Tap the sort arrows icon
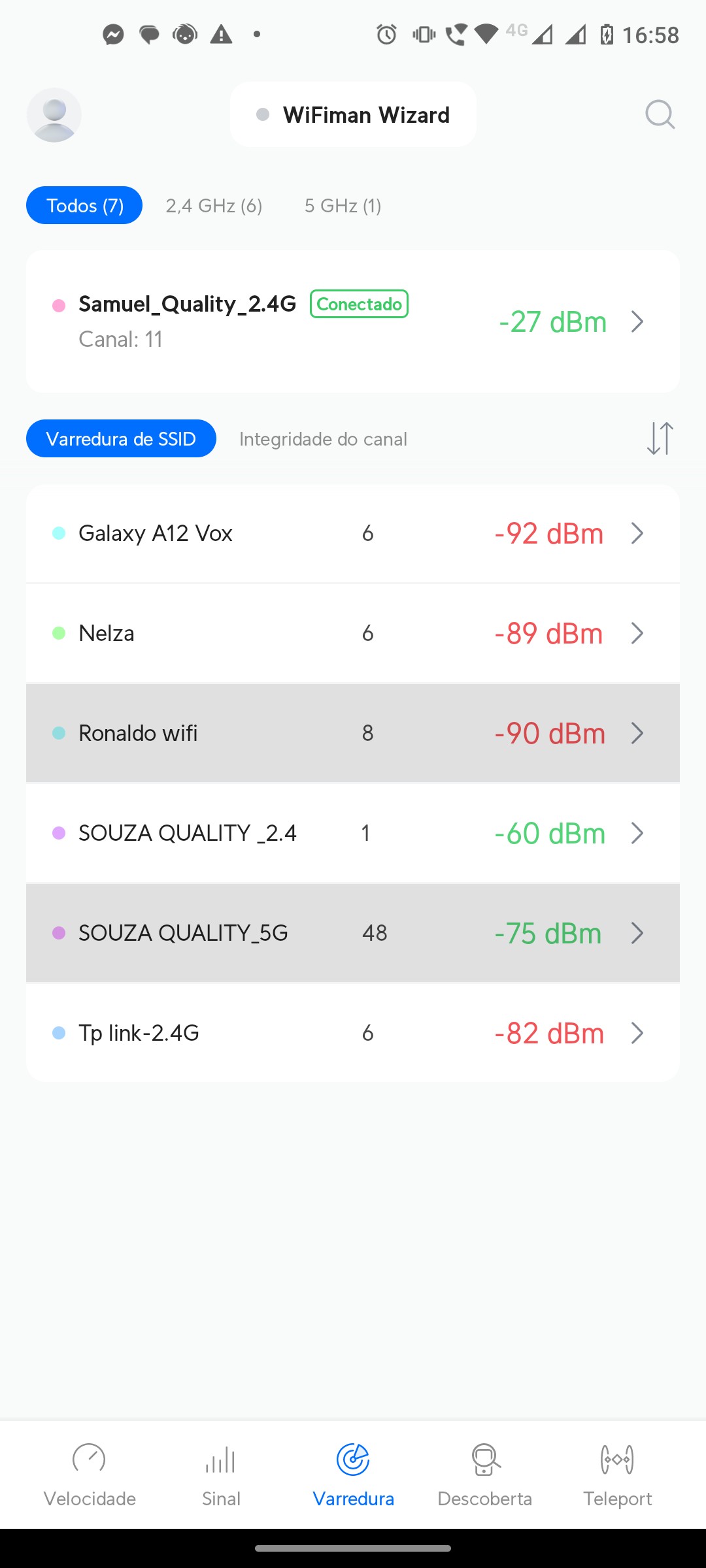This screenshot has height=1568, width=706. tap(660, 438)
